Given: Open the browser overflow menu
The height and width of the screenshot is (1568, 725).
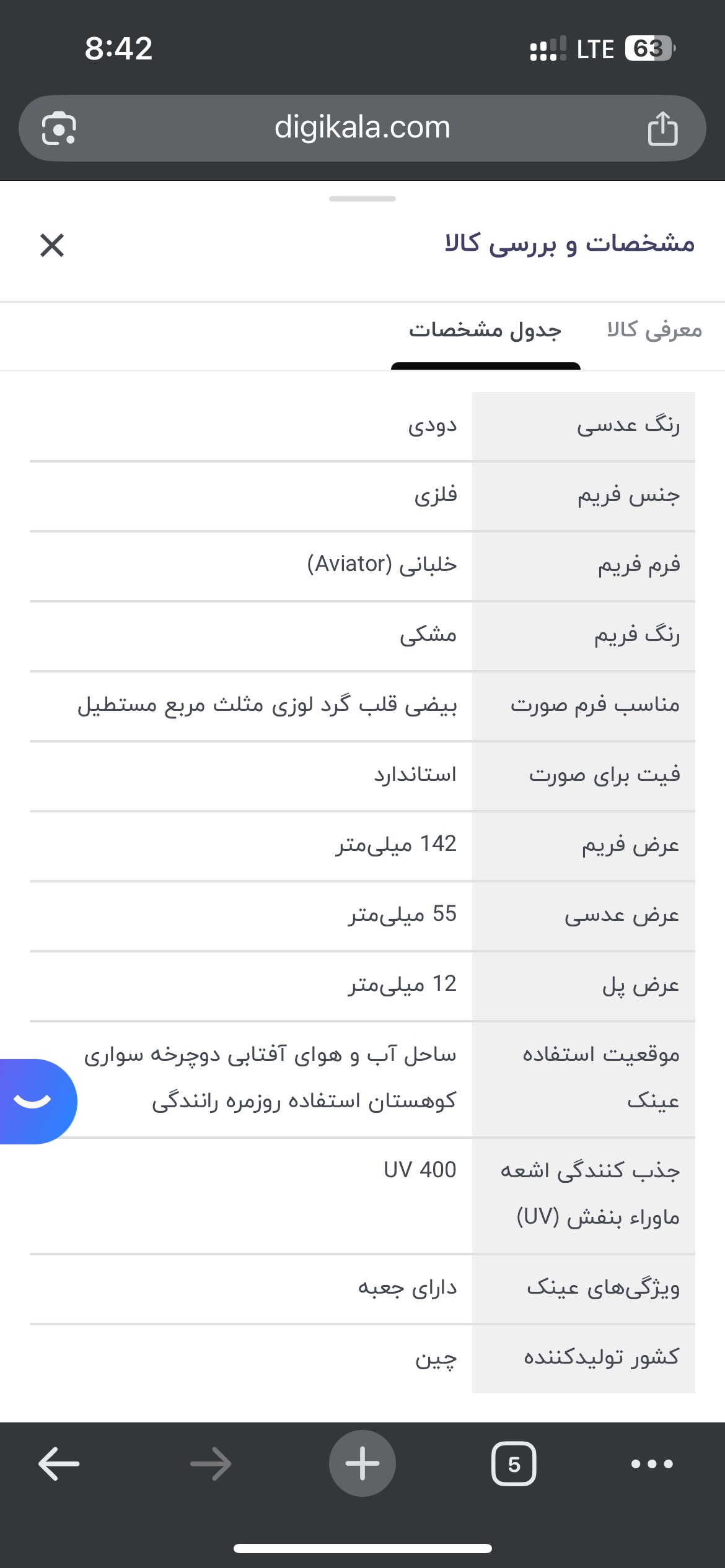Looking at the screenshot, I should pyautogui.click(x=652, y=1464).
